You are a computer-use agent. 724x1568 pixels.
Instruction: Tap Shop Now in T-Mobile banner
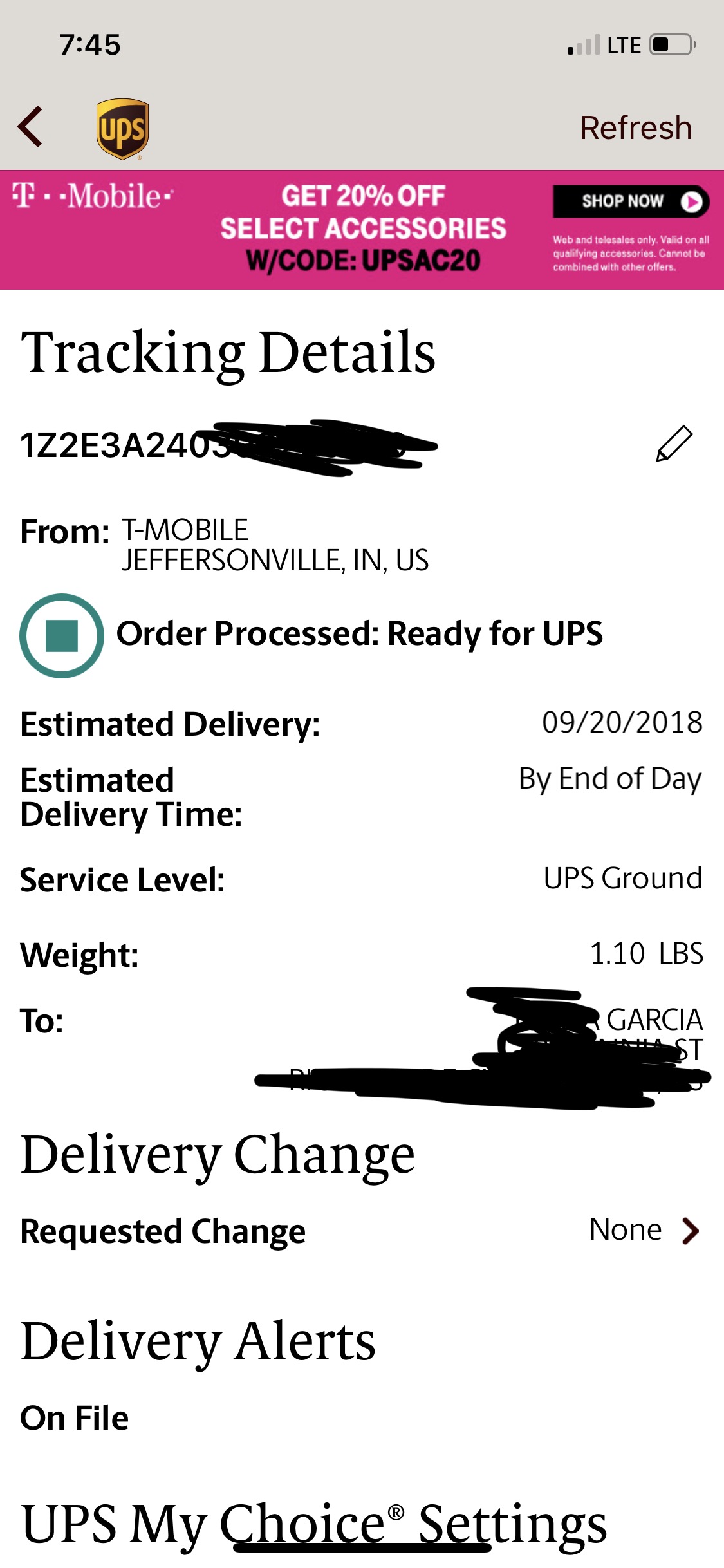(x=631, y=201)
